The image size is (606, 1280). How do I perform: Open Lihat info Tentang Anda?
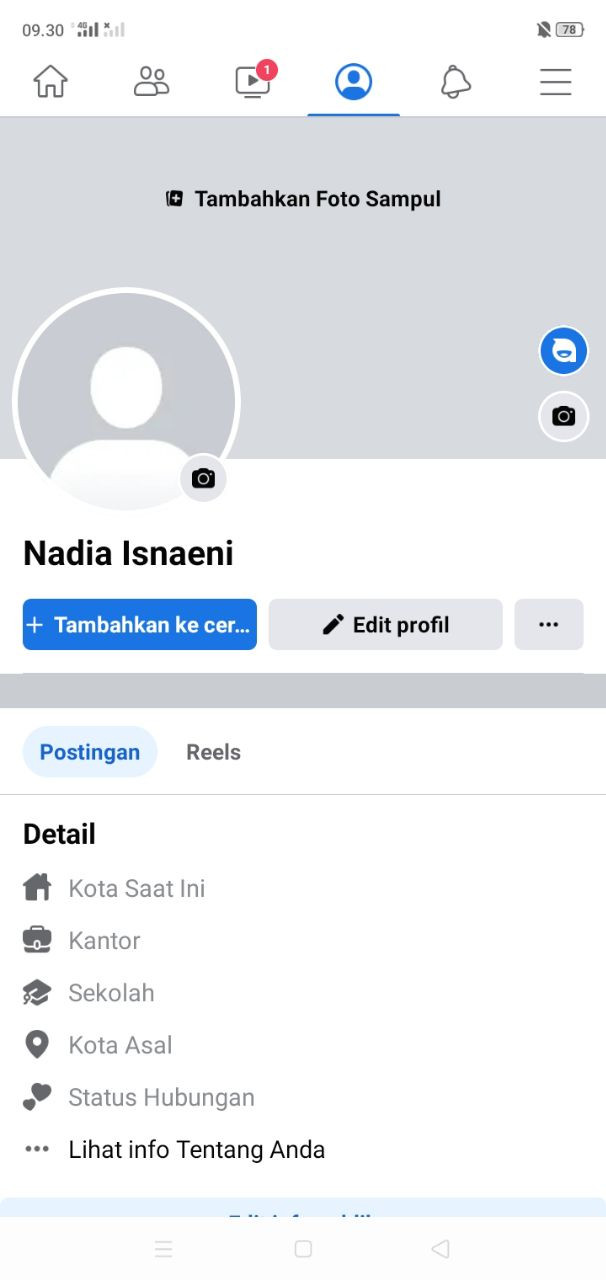[x=196, y=1150]
